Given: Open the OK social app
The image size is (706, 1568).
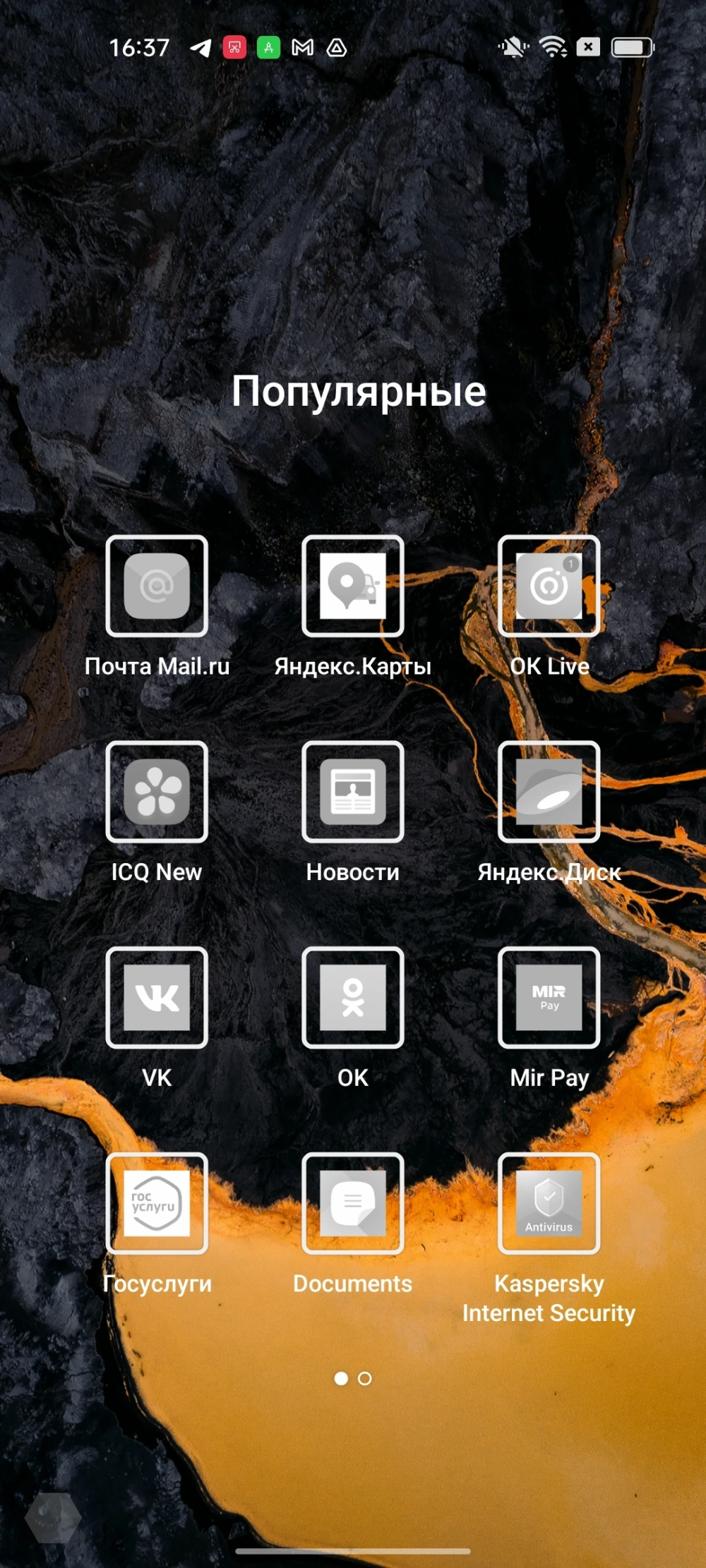Looking at the screenshot, I should (353, 998).
